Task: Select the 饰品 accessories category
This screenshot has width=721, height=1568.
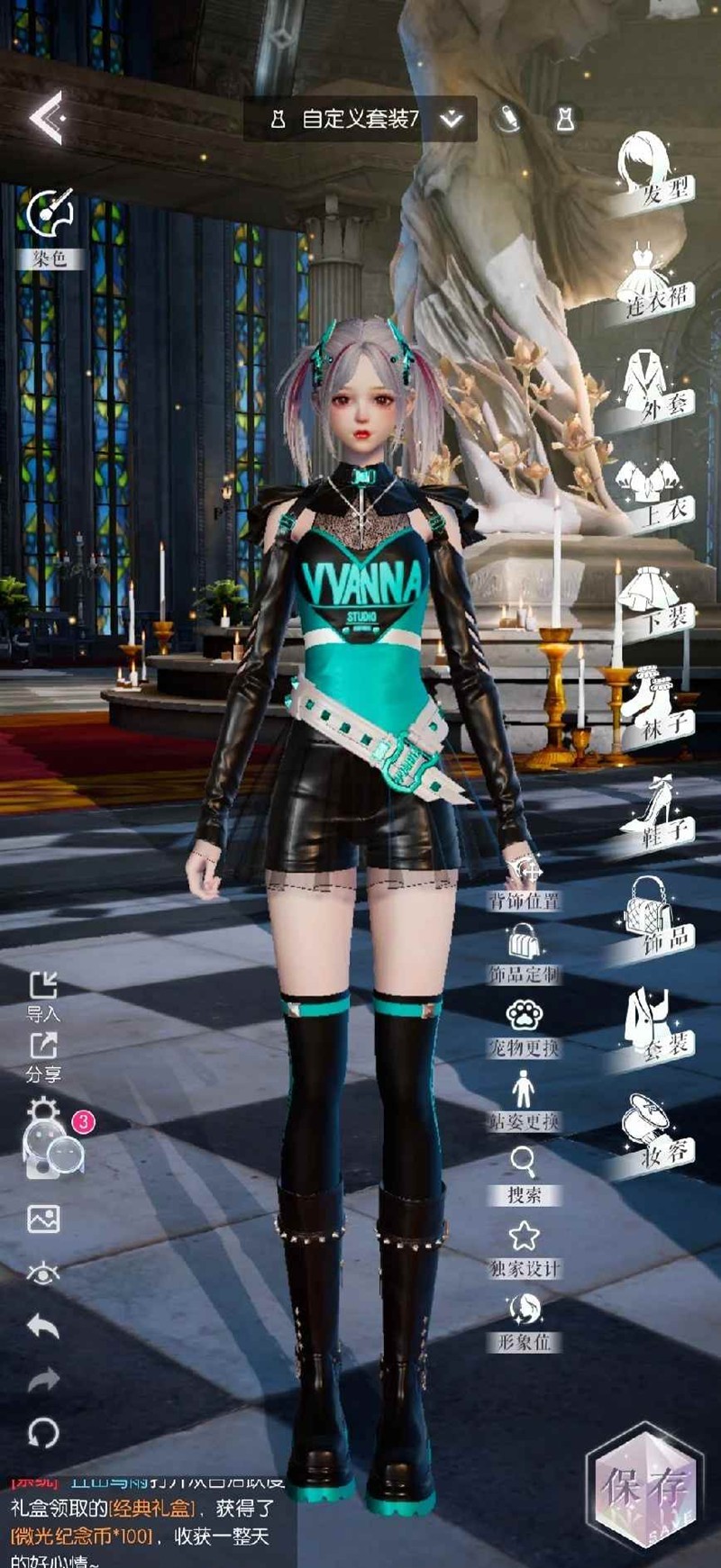Action: [x=655, y=919]
